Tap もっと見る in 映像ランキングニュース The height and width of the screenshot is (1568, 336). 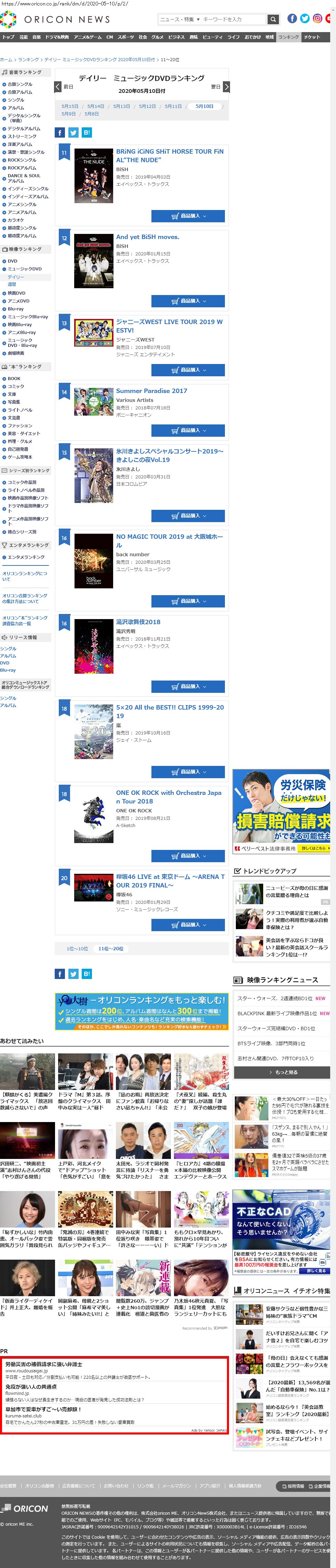281,1072
